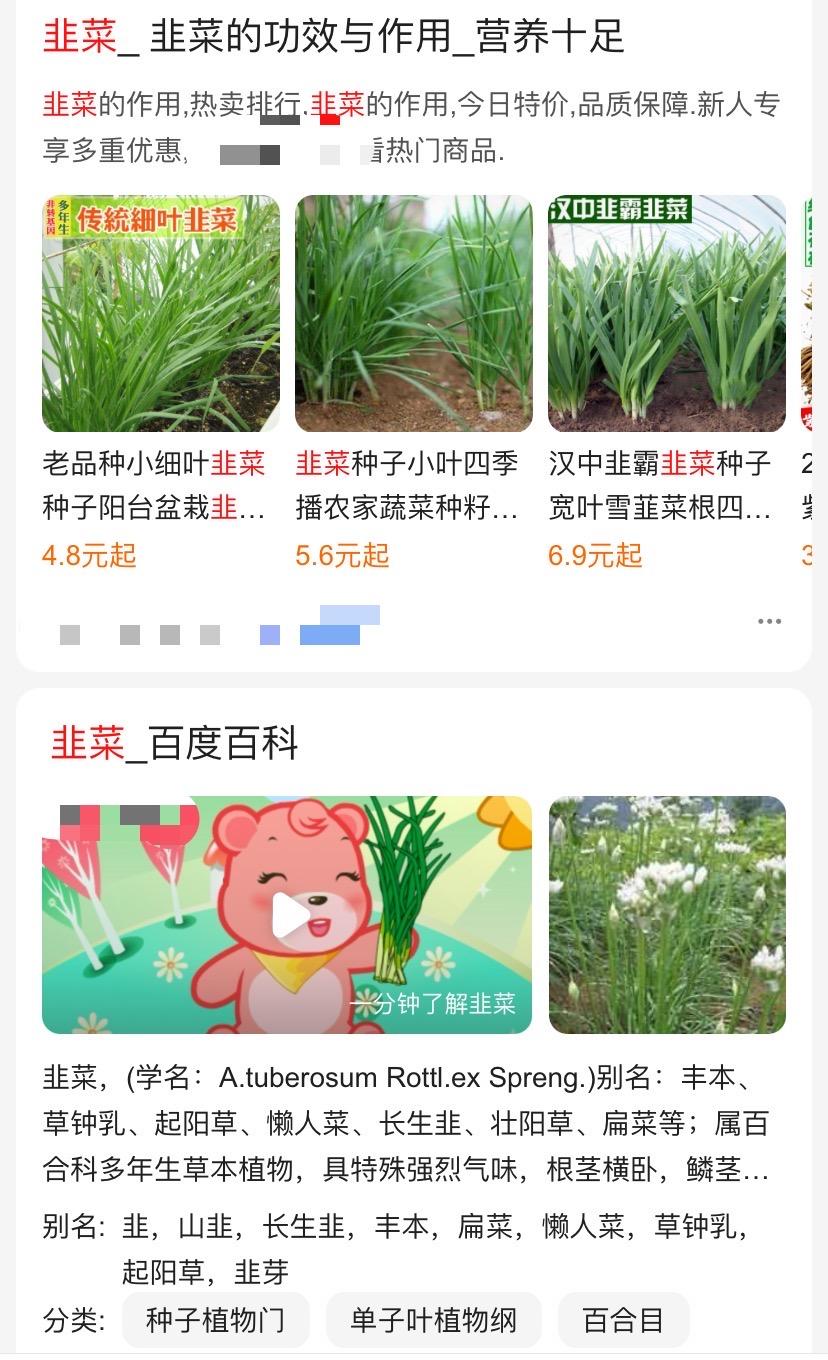Click the white chive flowers photo
Viewport: 828px width, 1360px height.
coord(665,913)
